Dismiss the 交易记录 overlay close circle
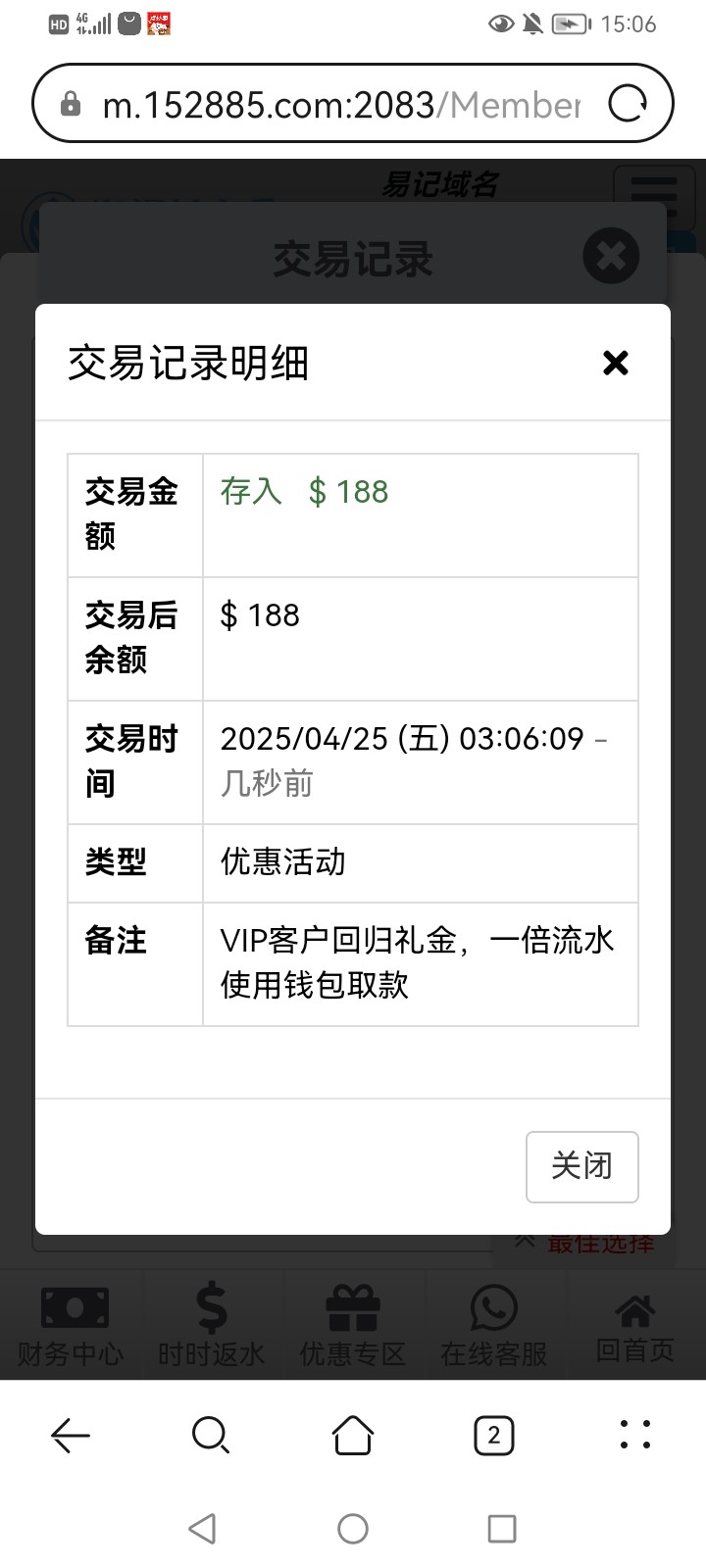 [610, 257]
